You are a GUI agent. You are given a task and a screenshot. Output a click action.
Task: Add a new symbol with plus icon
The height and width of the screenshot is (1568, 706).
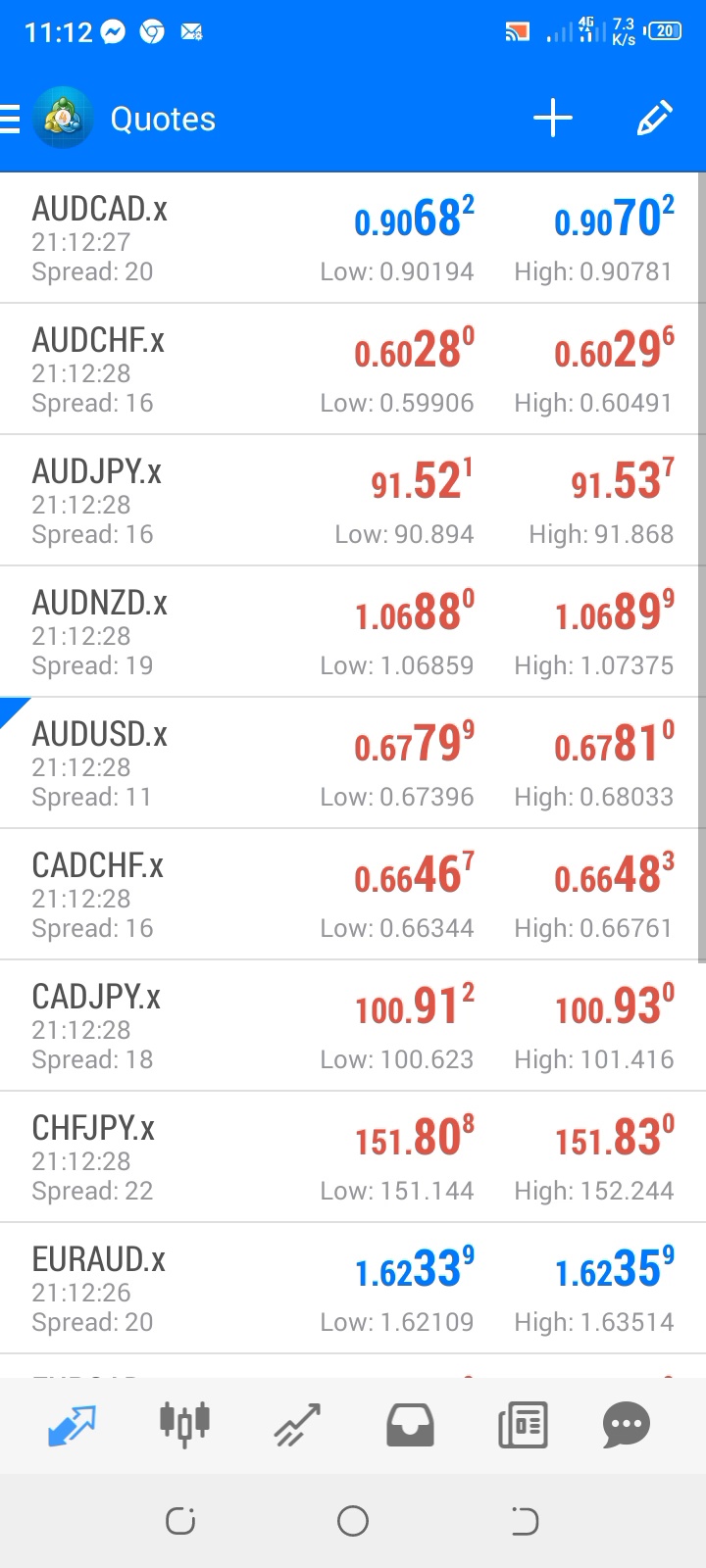point(553,119)
